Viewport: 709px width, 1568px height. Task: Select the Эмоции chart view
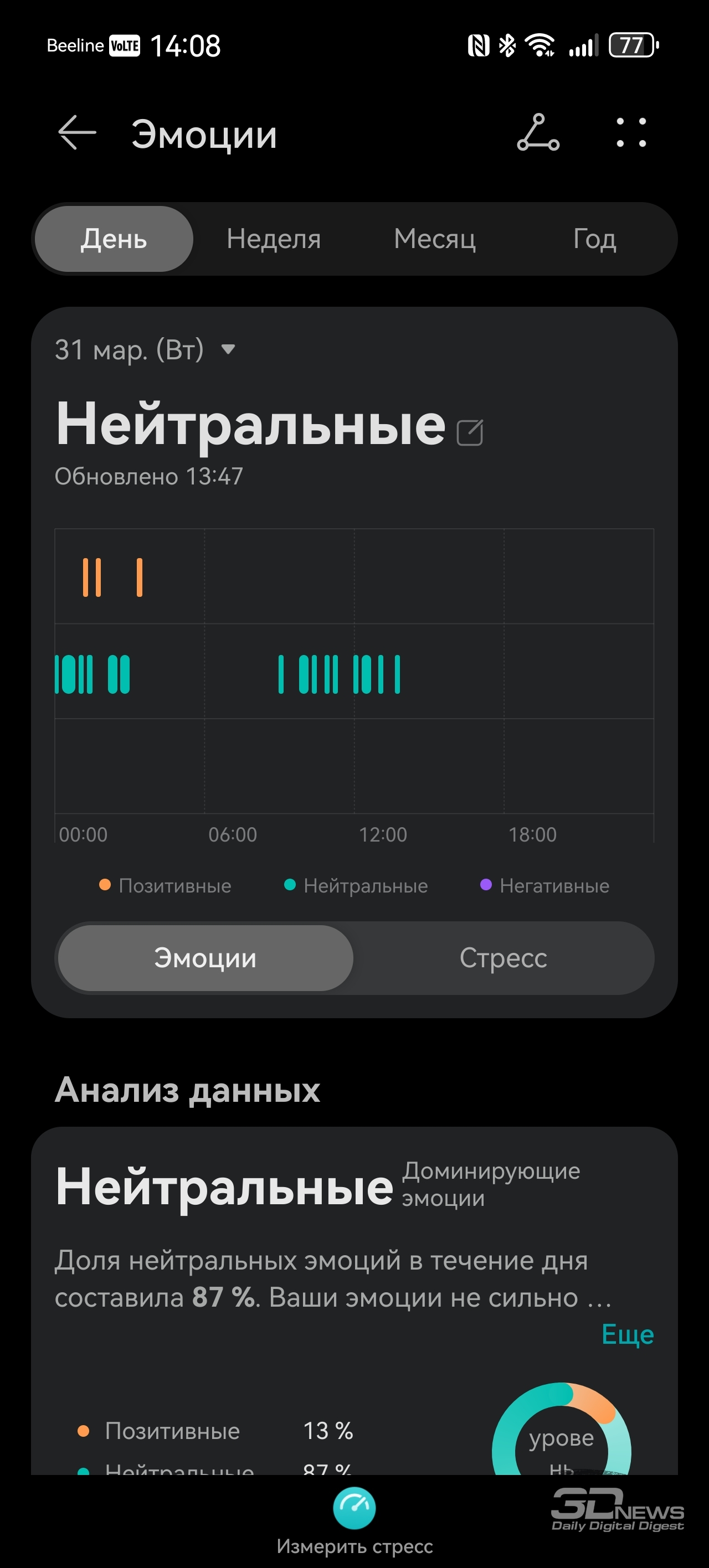point(205,958)
